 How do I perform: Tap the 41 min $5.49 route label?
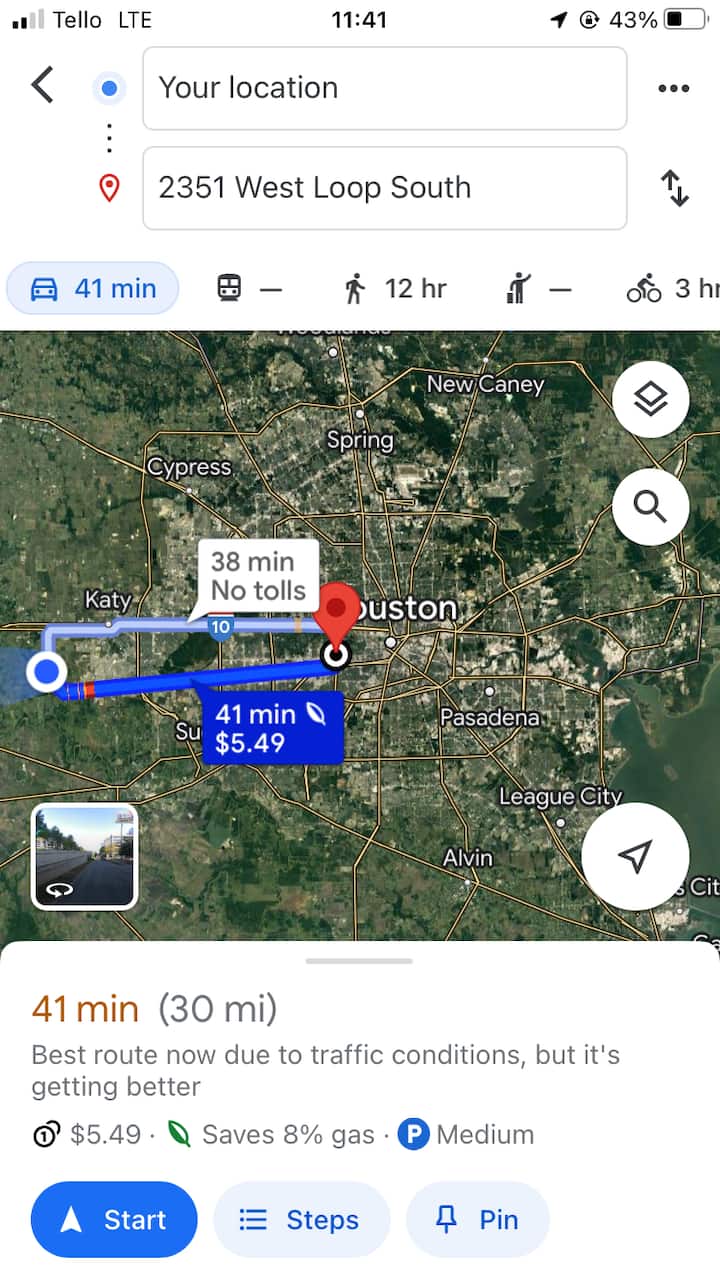pos(272,728)
